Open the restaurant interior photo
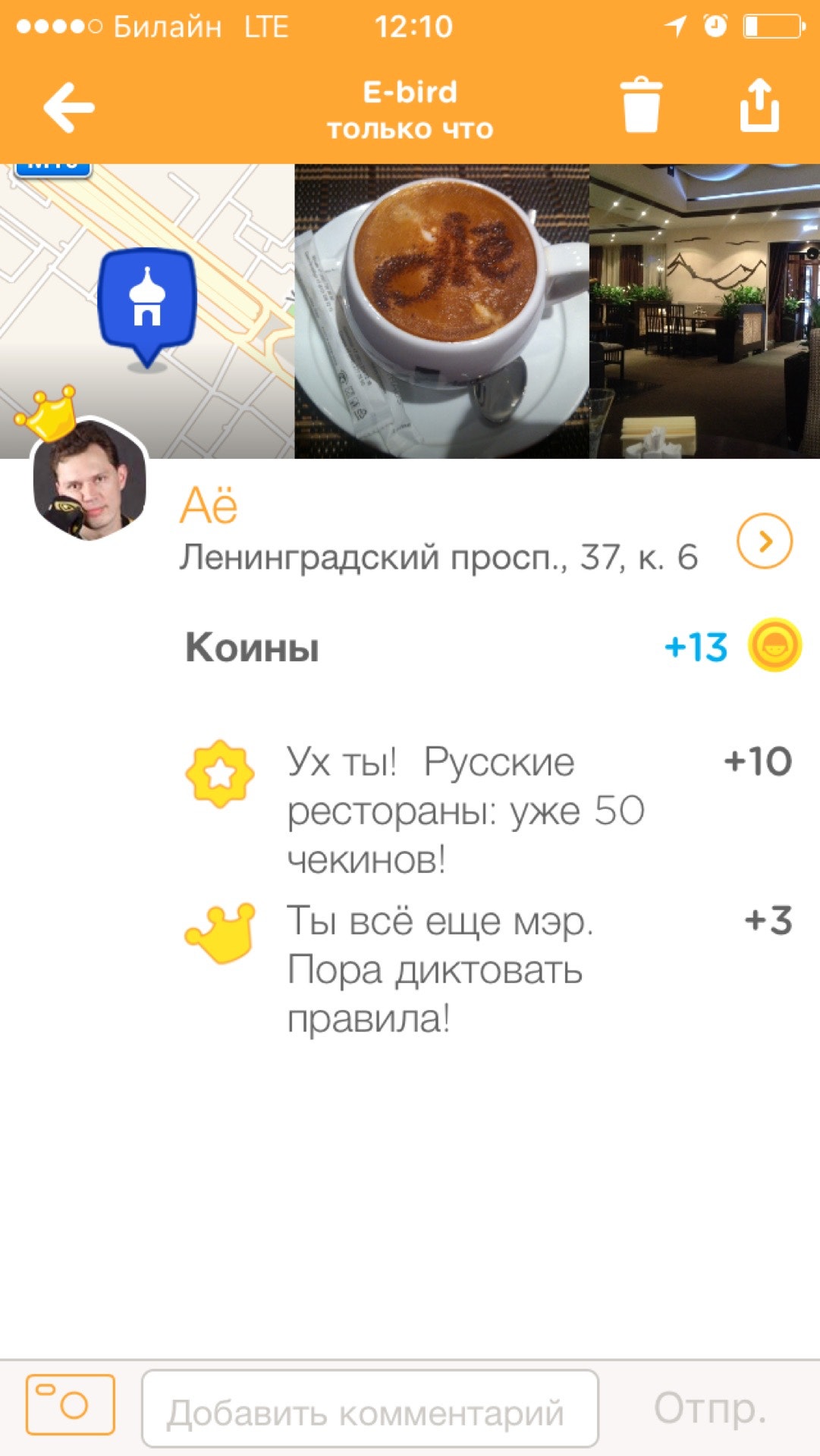 pyautogui.click(x=704, y=311)
